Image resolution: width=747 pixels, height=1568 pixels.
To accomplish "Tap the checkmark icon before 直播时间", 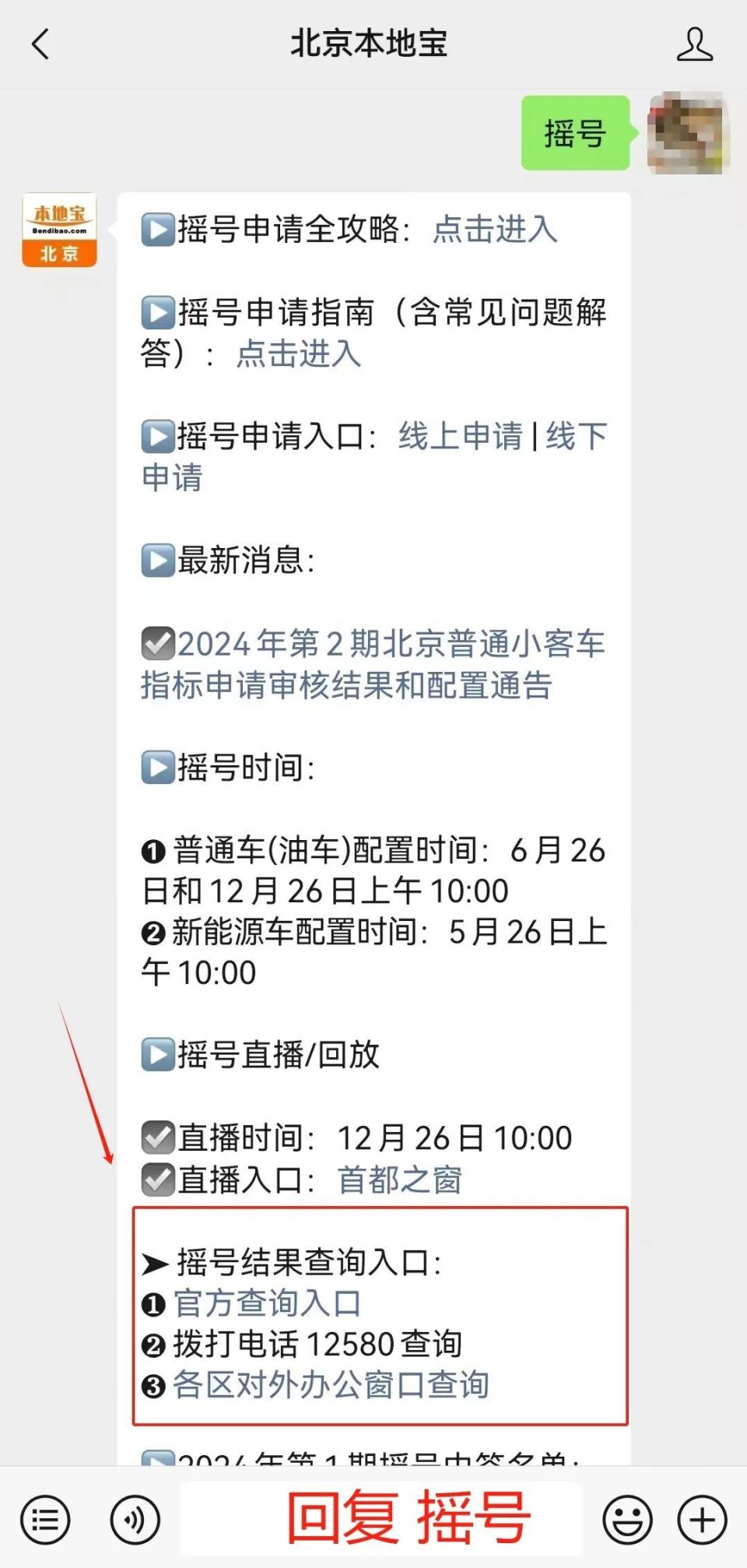I will (159, 1138).
